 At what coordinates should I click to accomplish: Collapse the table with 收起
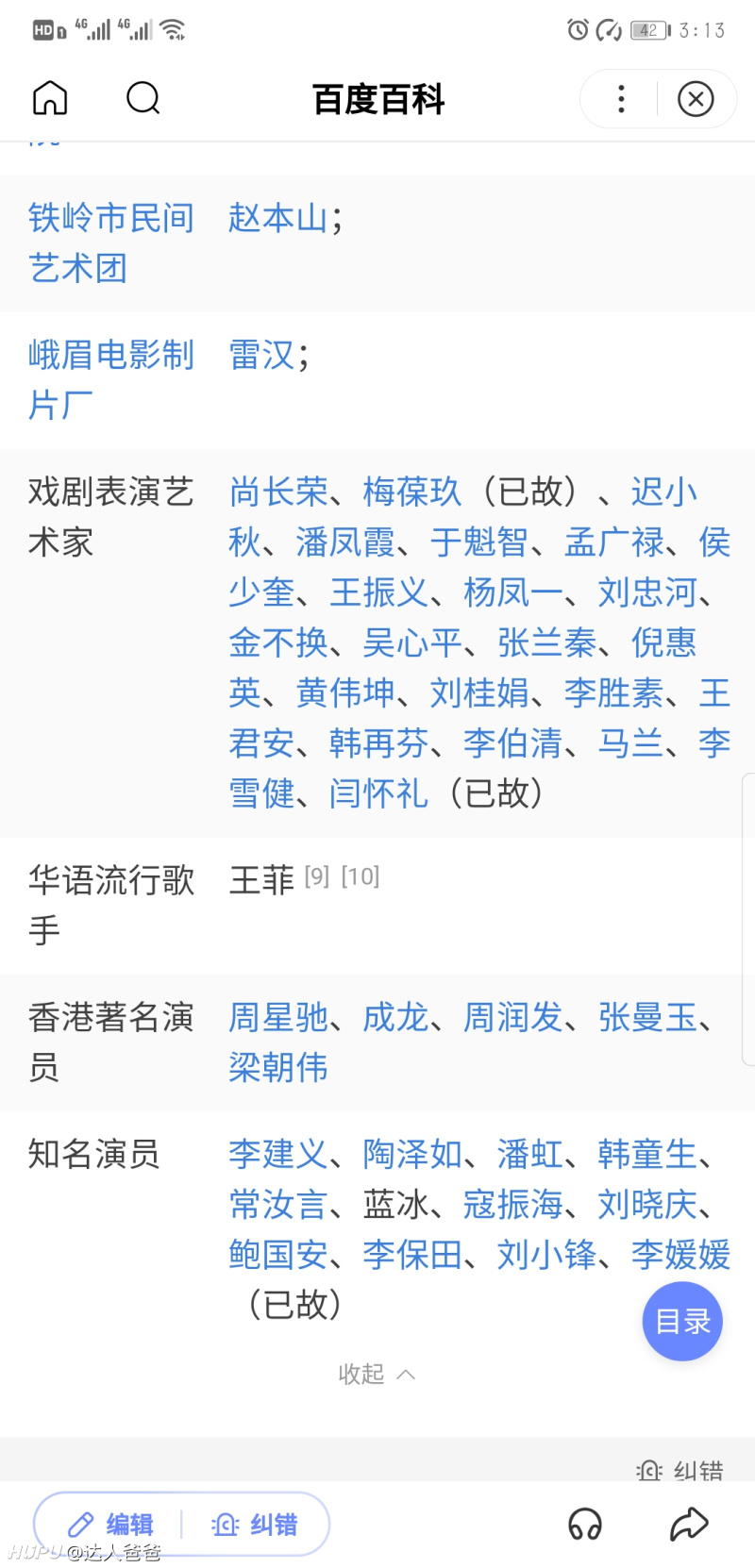click(x=377, y=1374)
